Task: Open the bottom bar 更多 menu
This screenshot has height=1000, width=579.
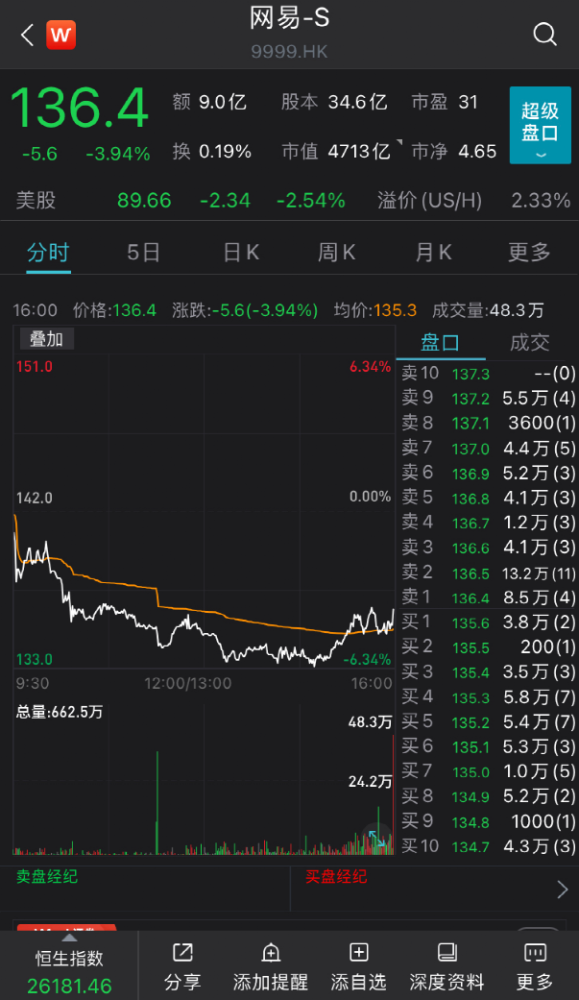Action: point(534,967)
